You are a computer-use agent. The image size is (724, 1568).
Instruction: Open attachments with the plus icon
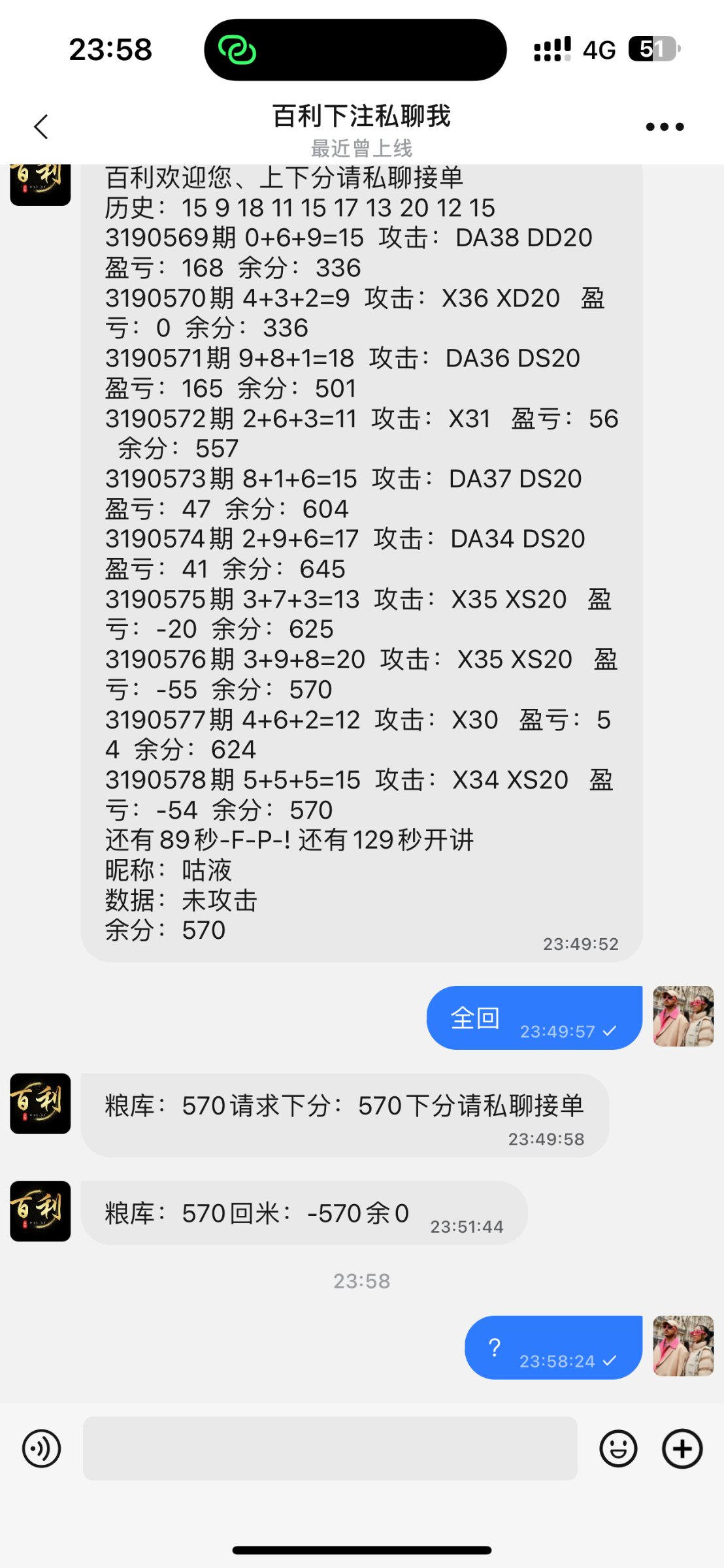click(682, 1447)
